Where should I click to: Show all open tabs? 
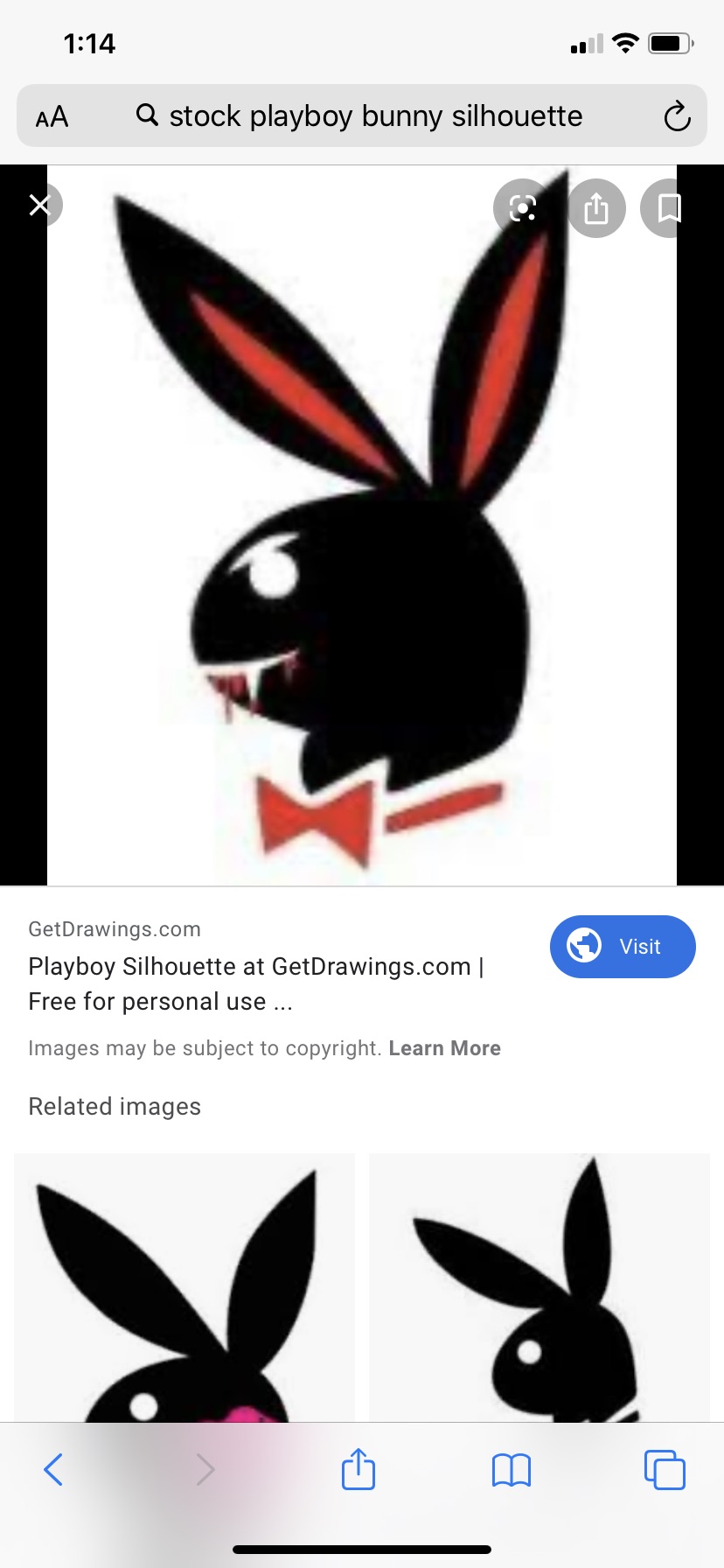point(665,1470)
